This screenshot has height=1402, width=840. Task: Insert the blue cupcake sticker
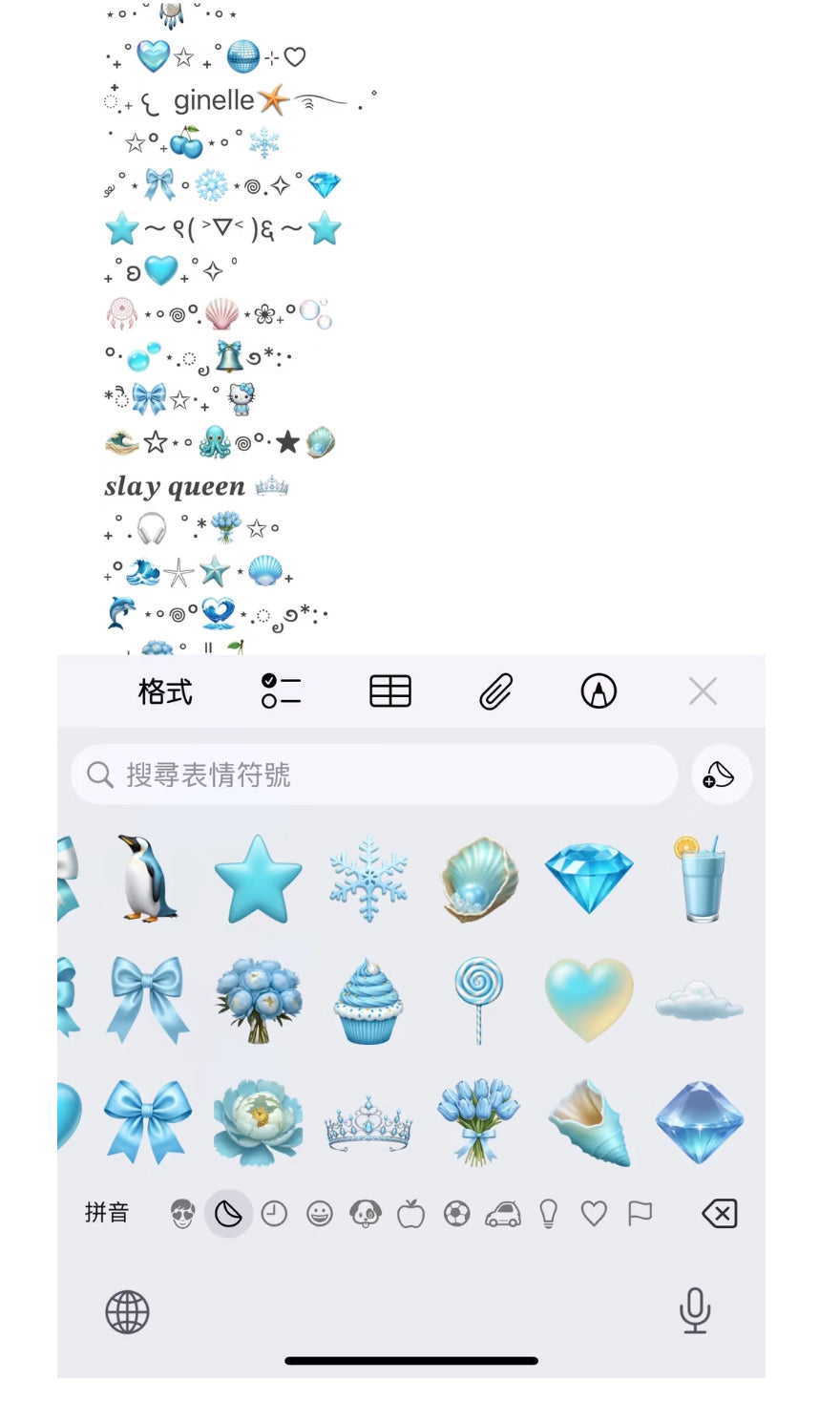pos(368,1002)
